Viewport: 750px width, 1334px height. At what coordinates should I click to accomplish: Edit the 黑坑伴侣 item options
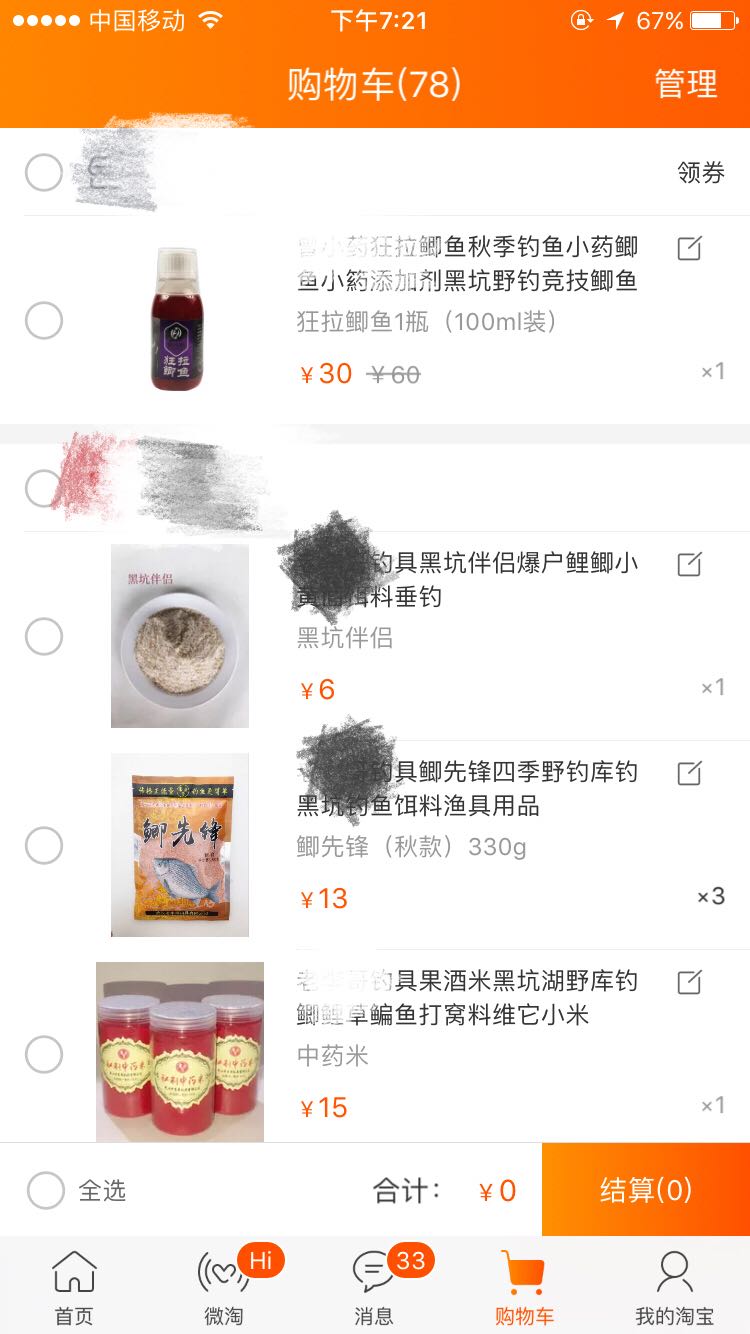coord(689,564)
